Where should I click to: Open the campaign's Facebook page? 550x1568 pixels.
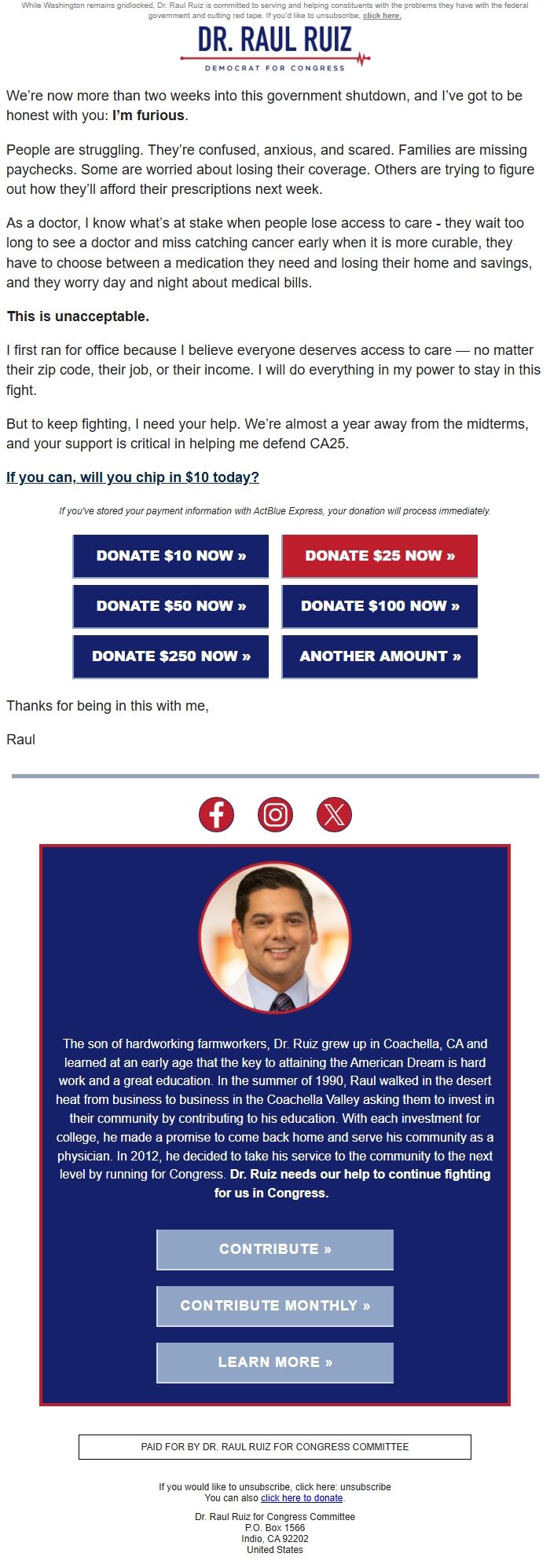216,814
